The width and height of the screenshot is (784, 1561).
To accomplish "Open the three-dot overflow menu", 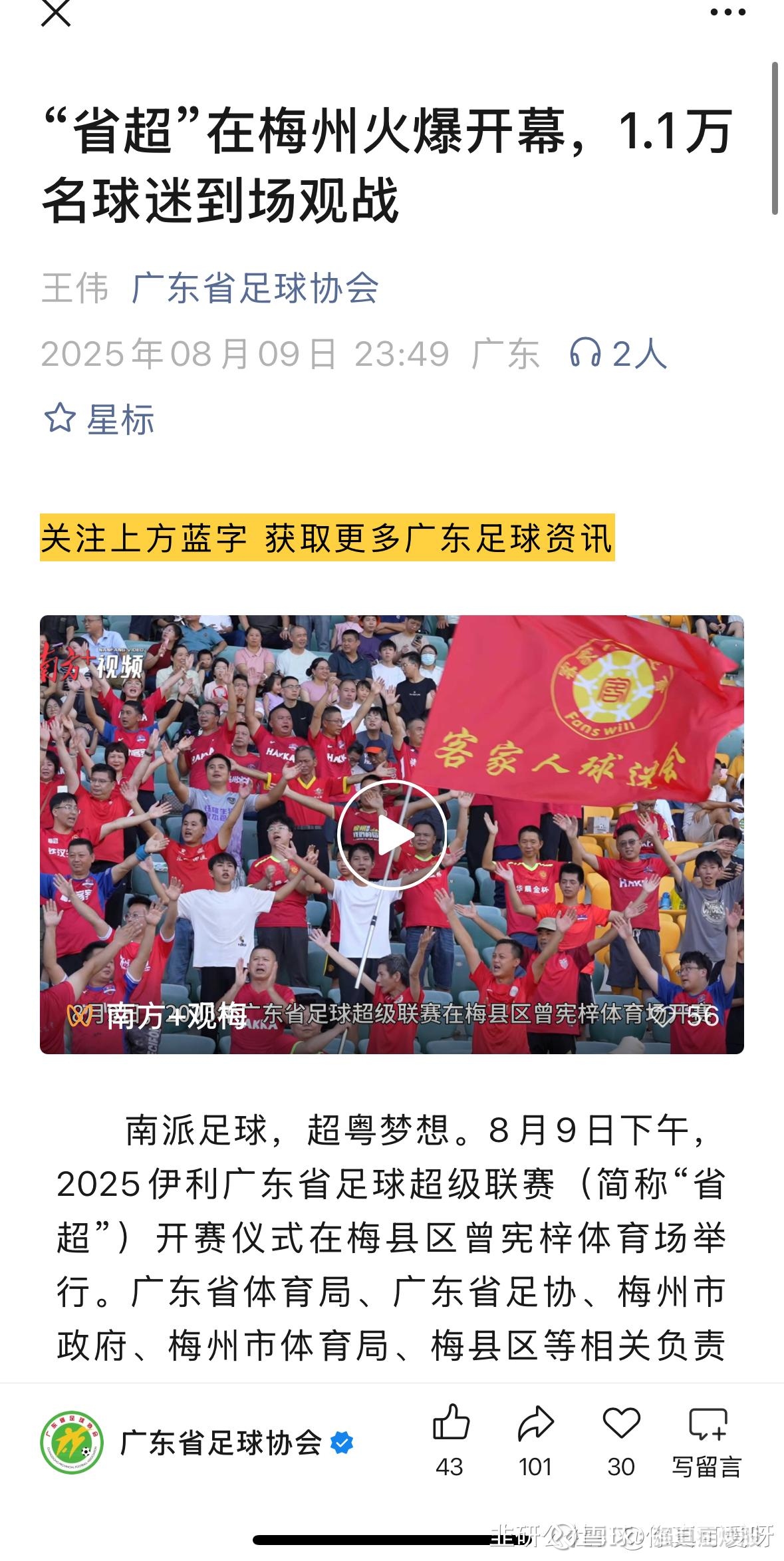I will [x=727, y=12].
